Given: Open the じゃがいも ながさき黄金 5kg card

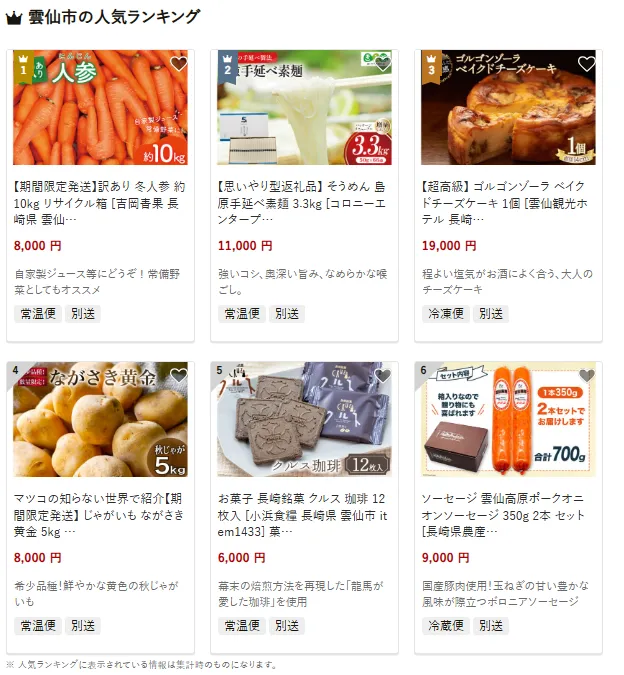Looking at the screenshot, I should [100, 513].
